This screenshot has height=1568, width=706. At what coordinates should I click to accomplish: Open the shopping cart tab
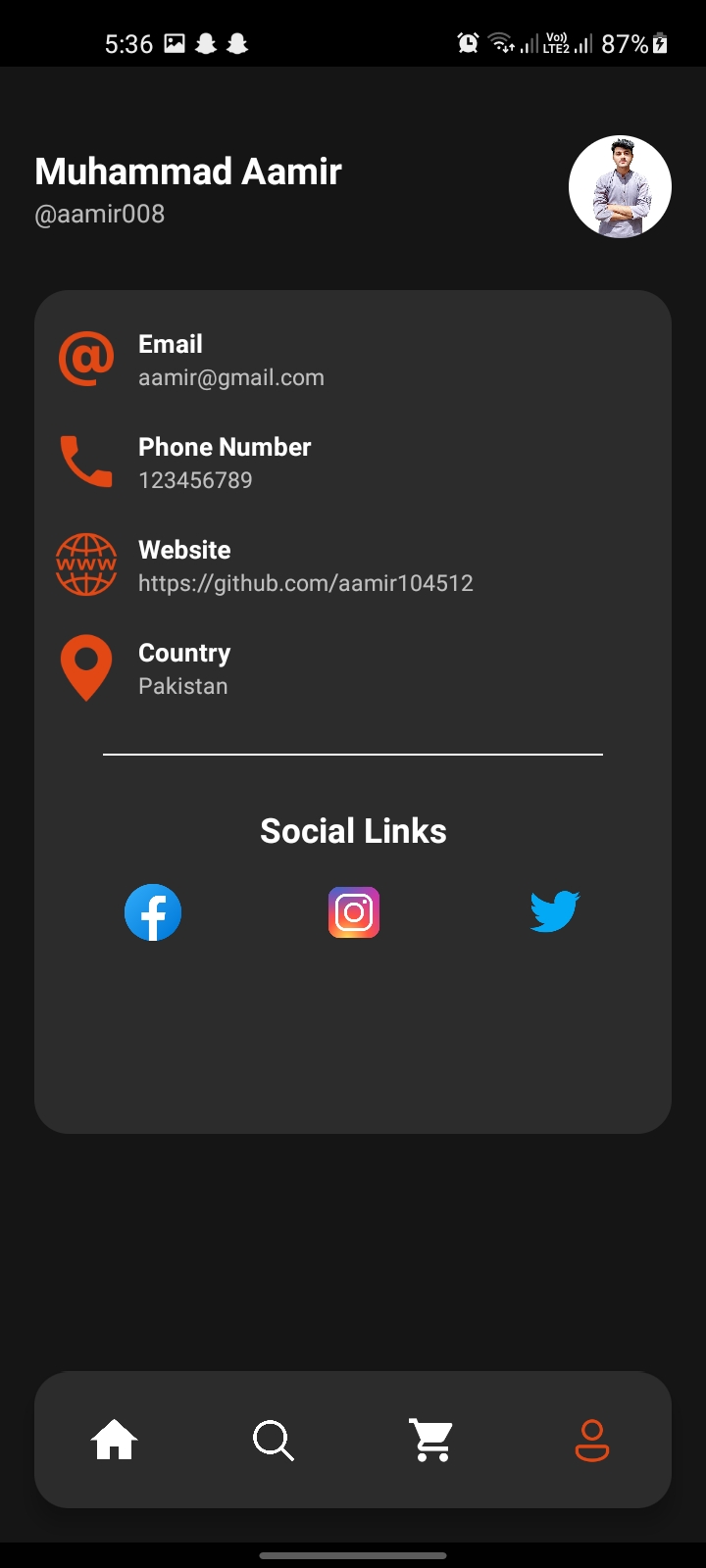[431, 1441]
